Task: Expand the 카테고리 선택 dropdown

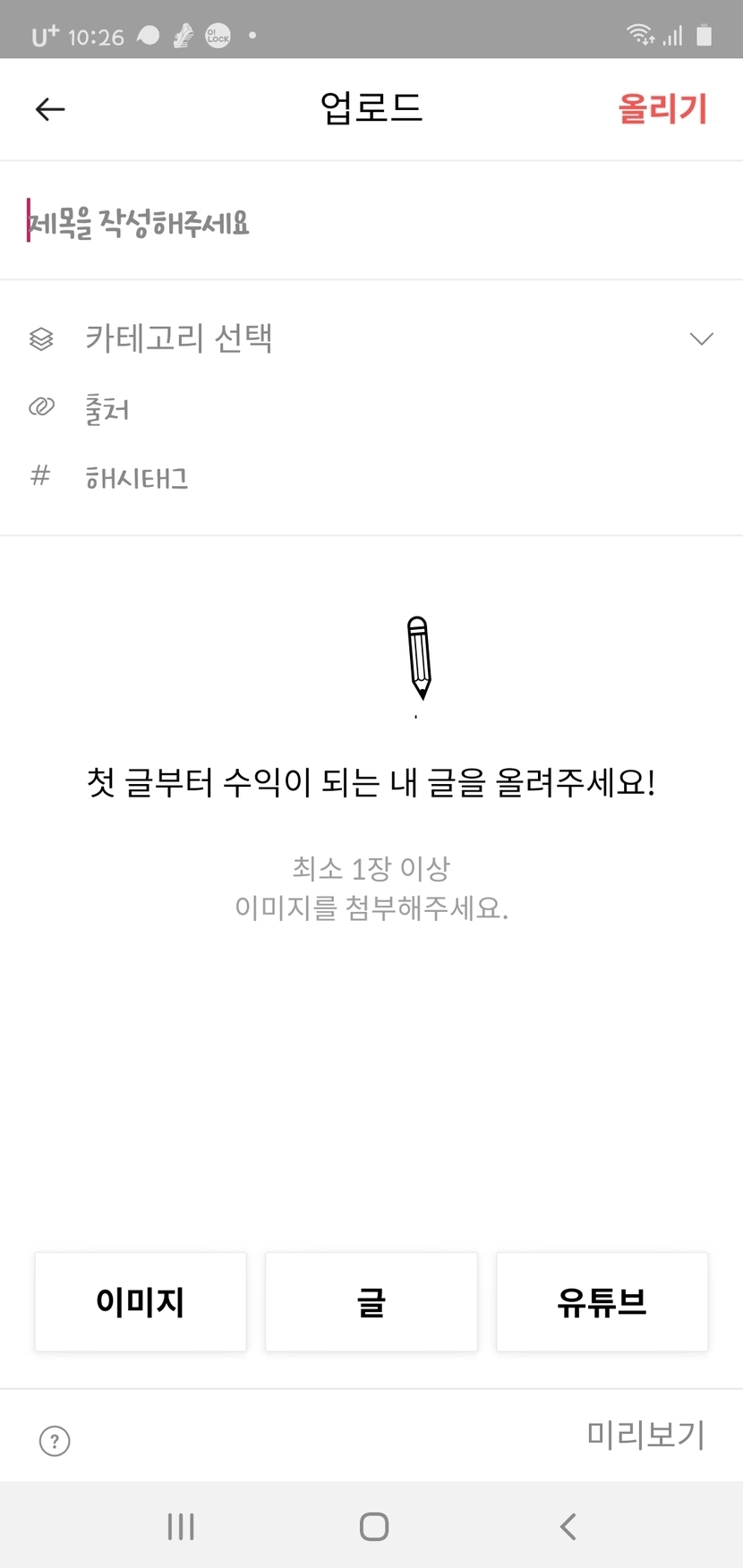Action: [x=371, y=338]
